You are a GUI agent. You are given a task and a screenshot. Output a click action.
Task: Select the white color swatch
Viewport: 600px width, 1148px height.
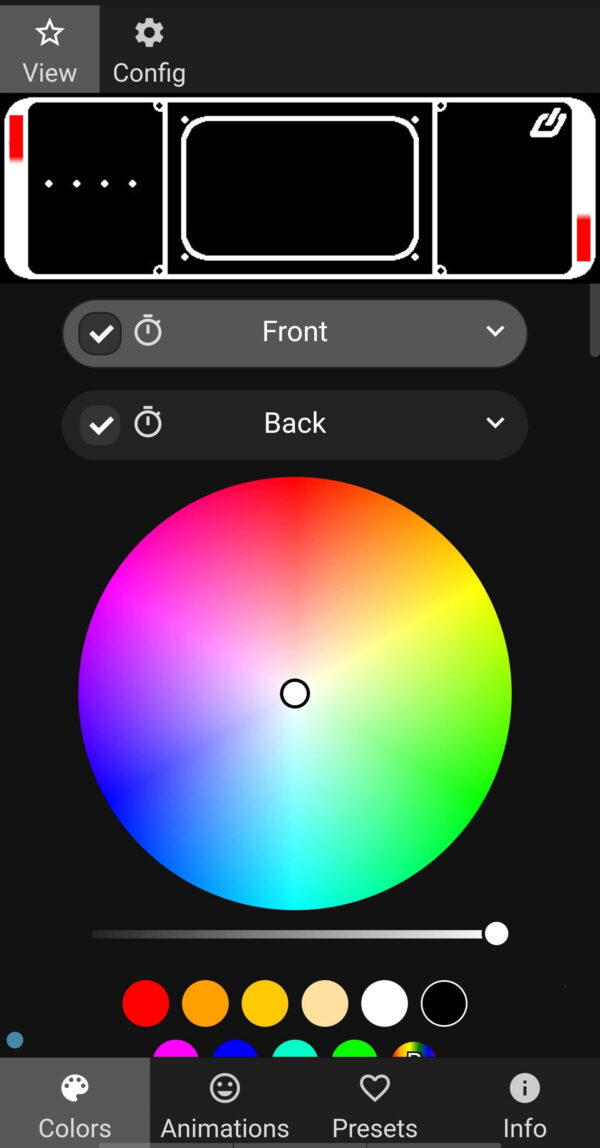coord(384,1003)
